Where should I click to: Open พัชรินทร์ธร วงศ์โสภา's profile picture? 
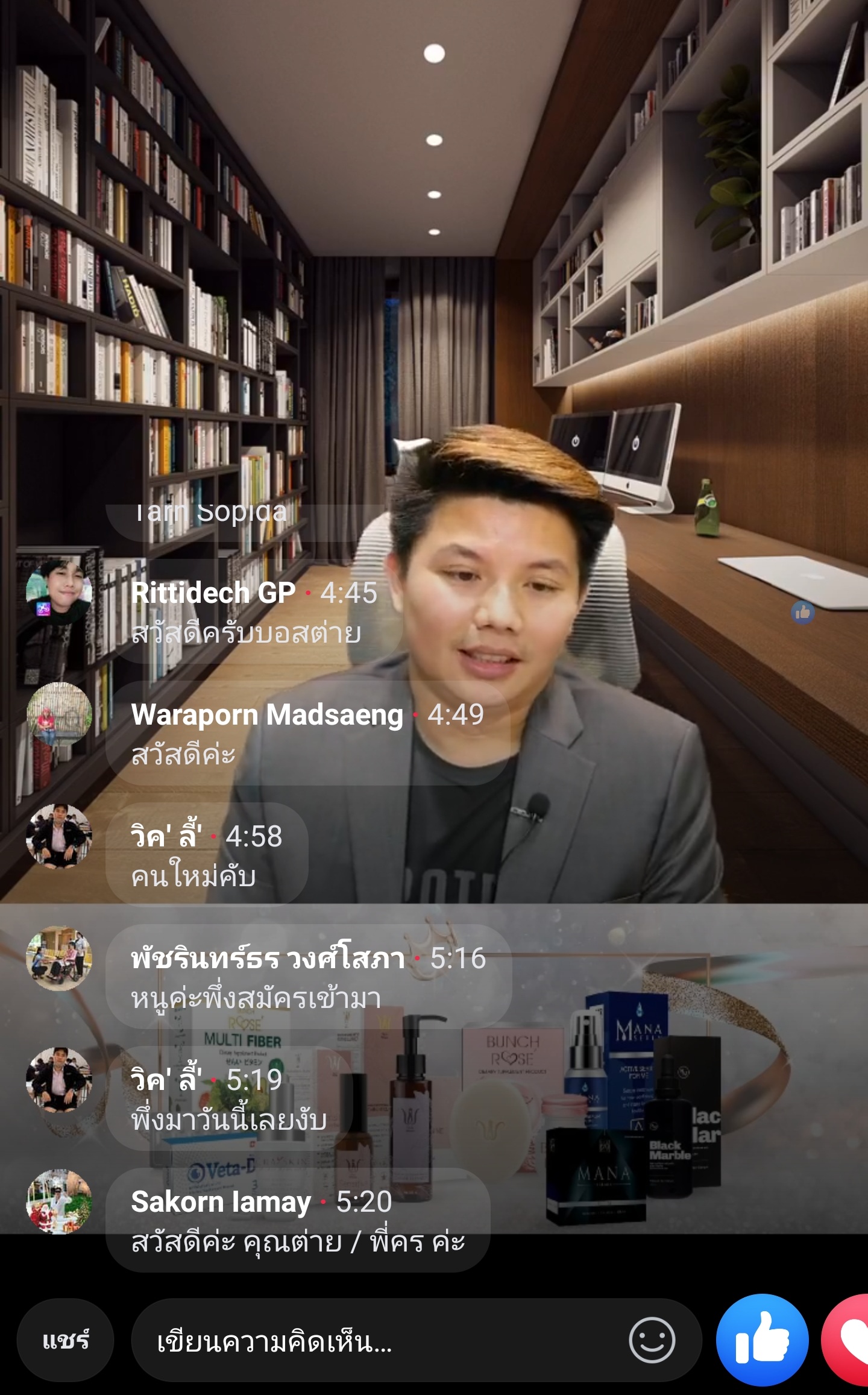[x=58, y=959]
